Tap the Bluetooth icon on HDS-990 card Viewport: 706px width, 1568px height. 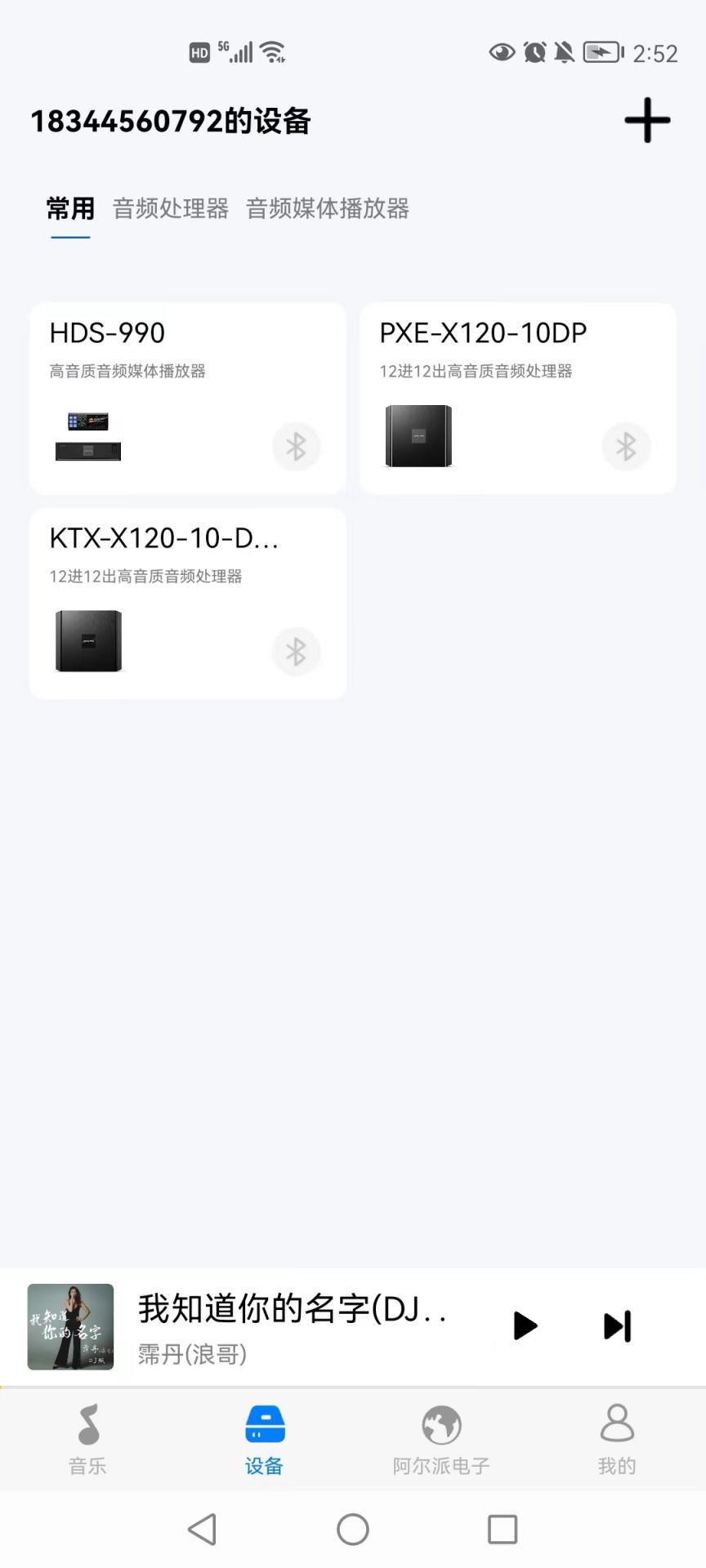point(296,447)
